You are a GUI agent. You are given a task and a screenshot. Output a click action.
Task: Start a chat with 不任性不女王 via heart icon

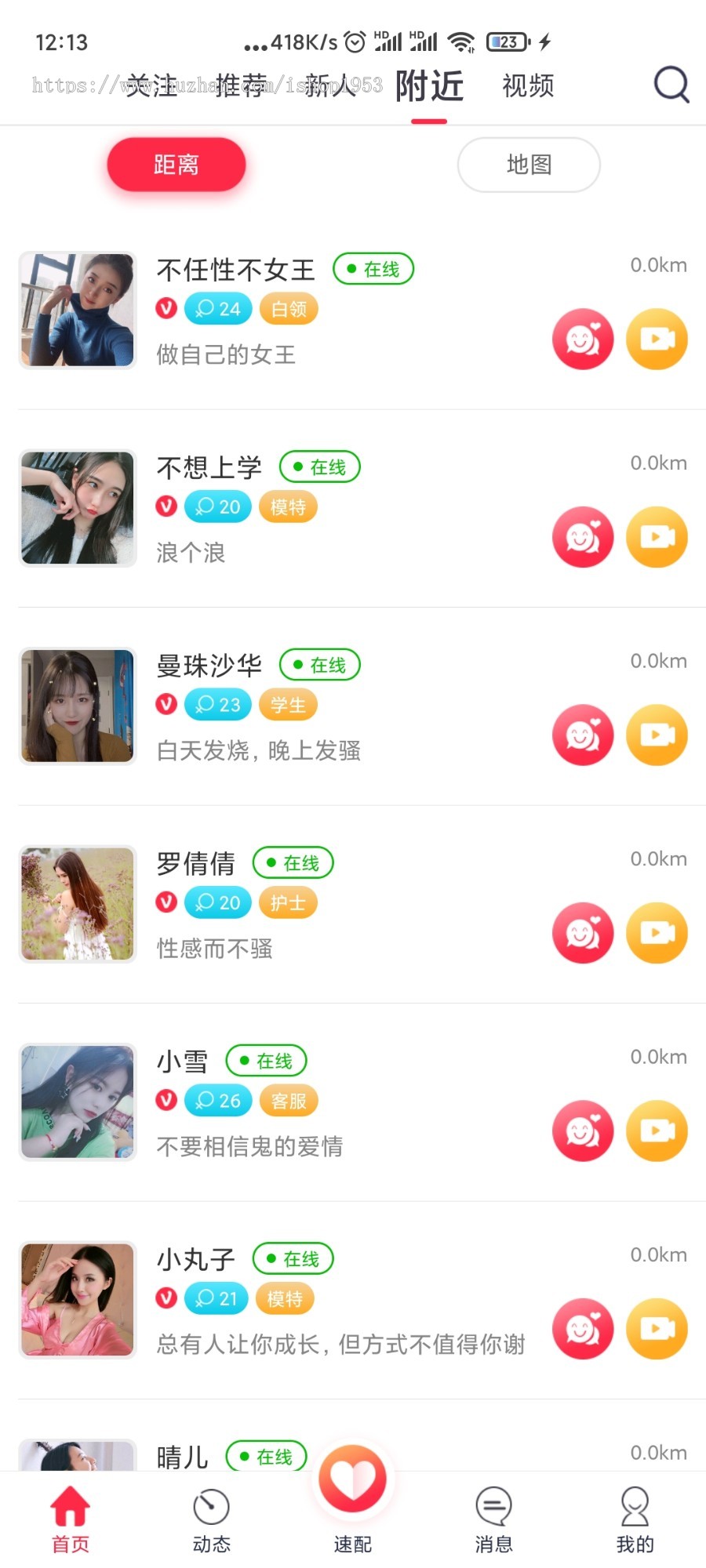click(582, 338)
